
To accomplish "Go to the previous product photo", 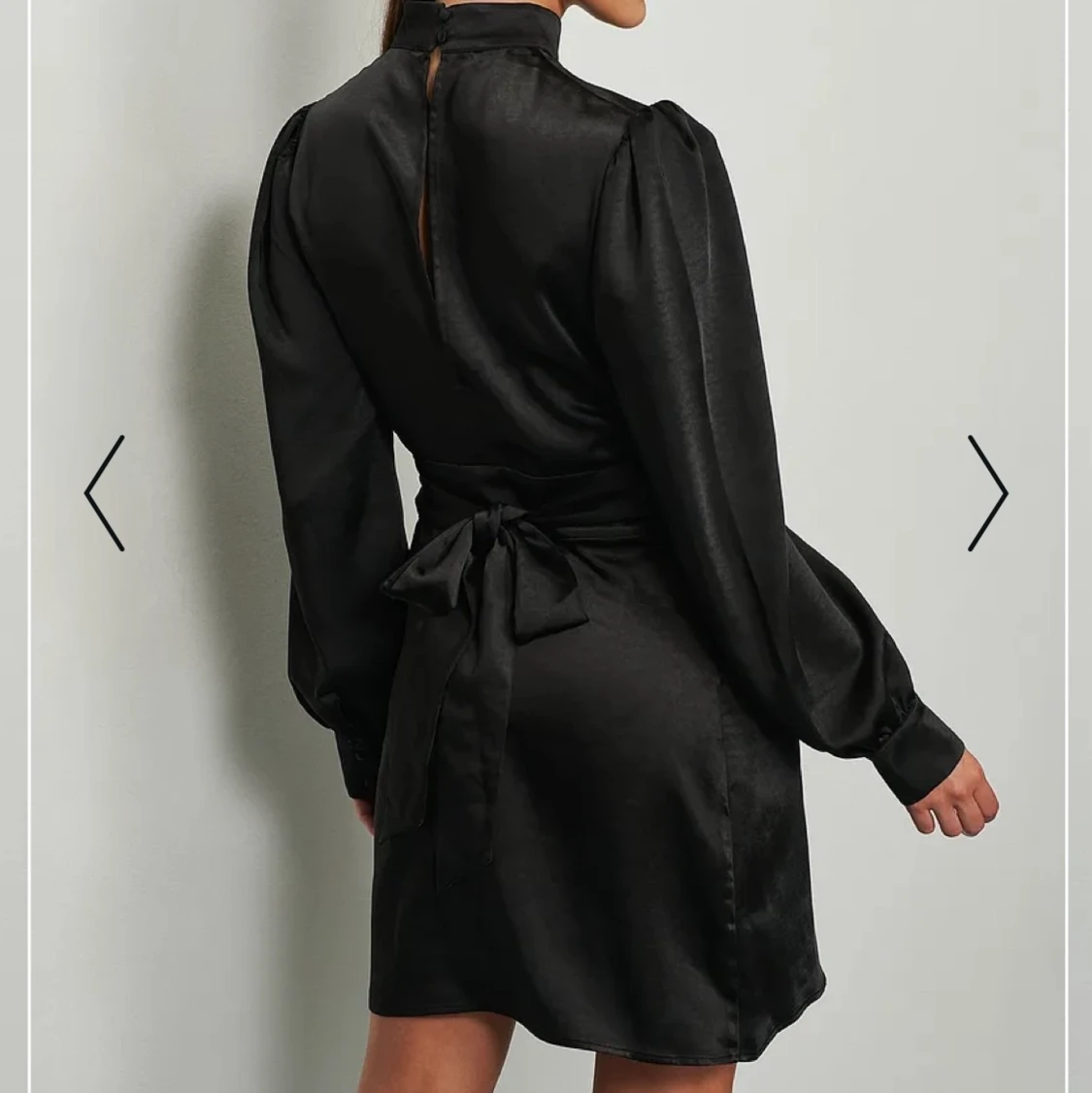I will pyautogui.click(x=104, y=493).
